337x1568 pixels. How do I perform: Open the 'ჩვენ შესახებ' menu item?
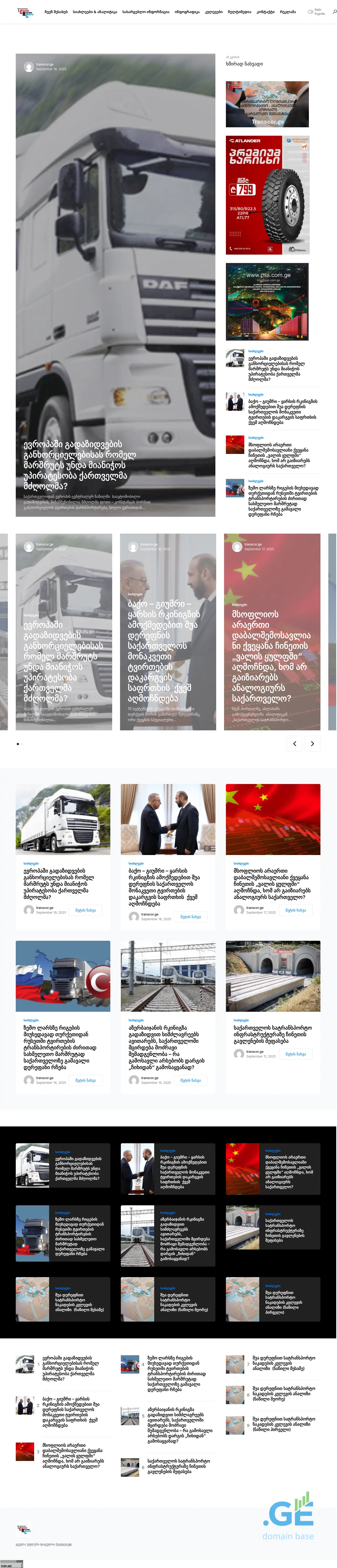tap(56, 12)
